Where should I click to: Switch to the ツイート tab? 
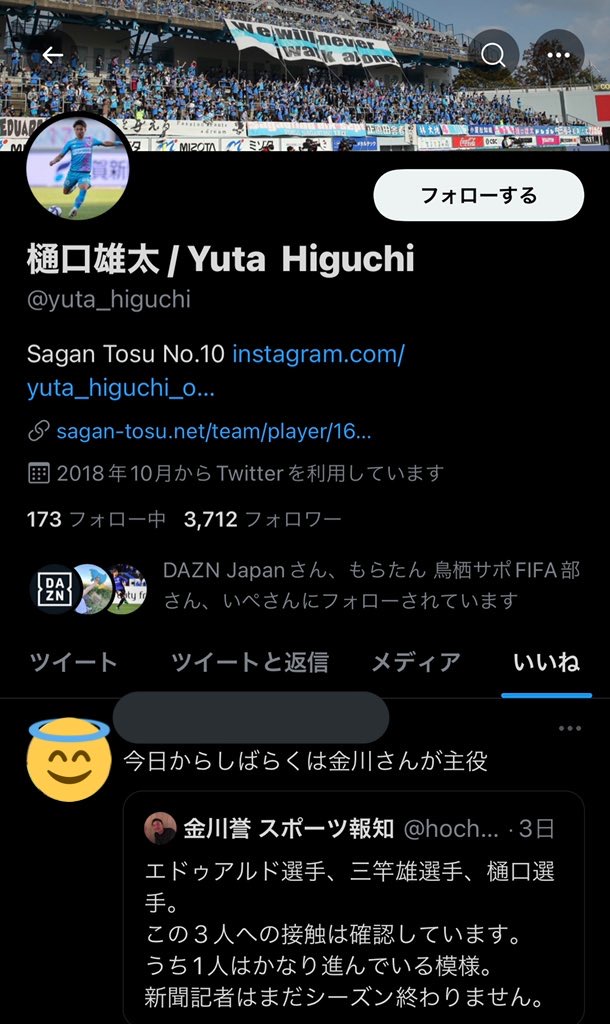pyautogui.click(x=73, y=661)
